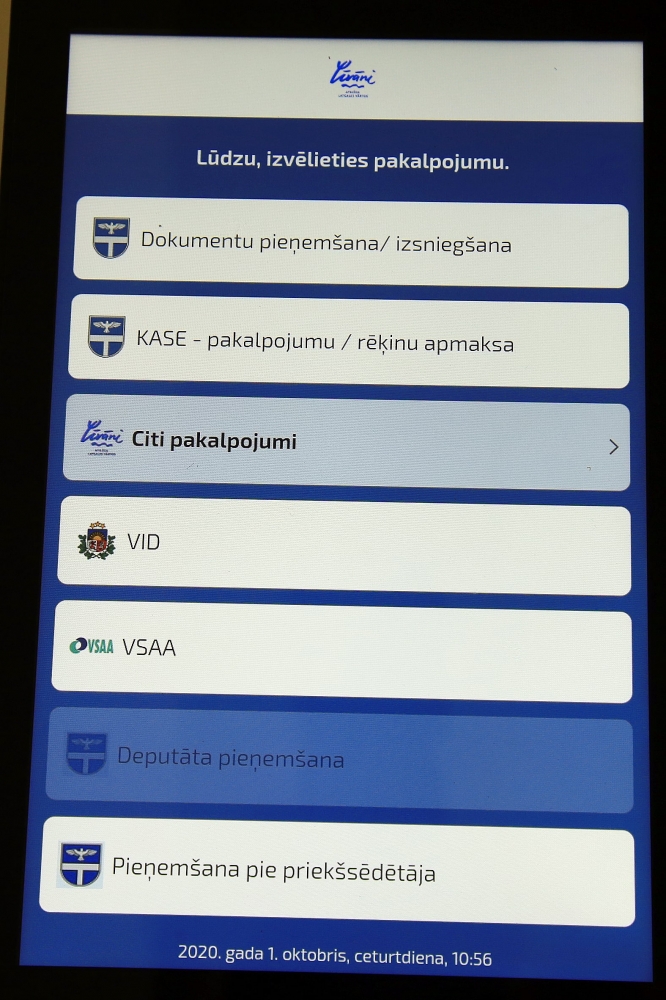Select the VID service
Screen dimensions: 666x1000
coord(344,545)
